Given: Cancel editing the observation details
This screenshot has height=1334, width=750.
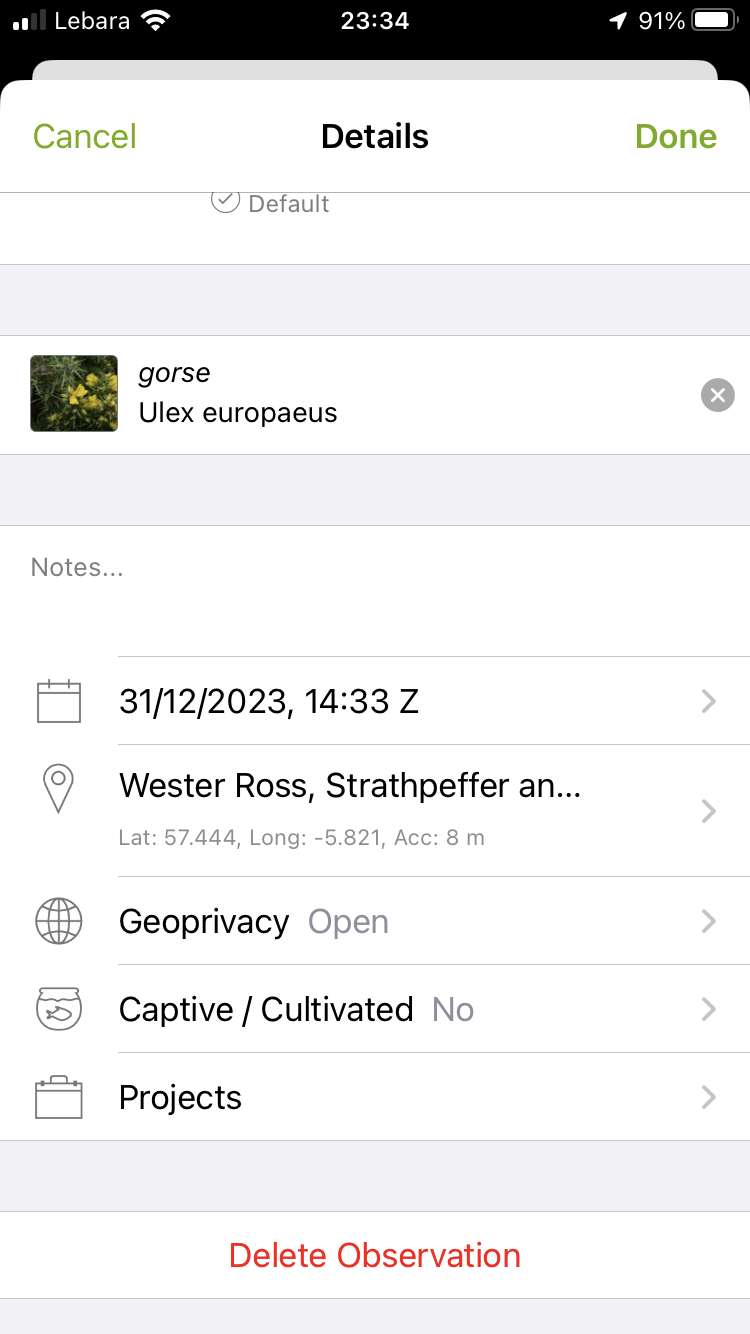Looking at the screenshot, I should pos(85,137).
